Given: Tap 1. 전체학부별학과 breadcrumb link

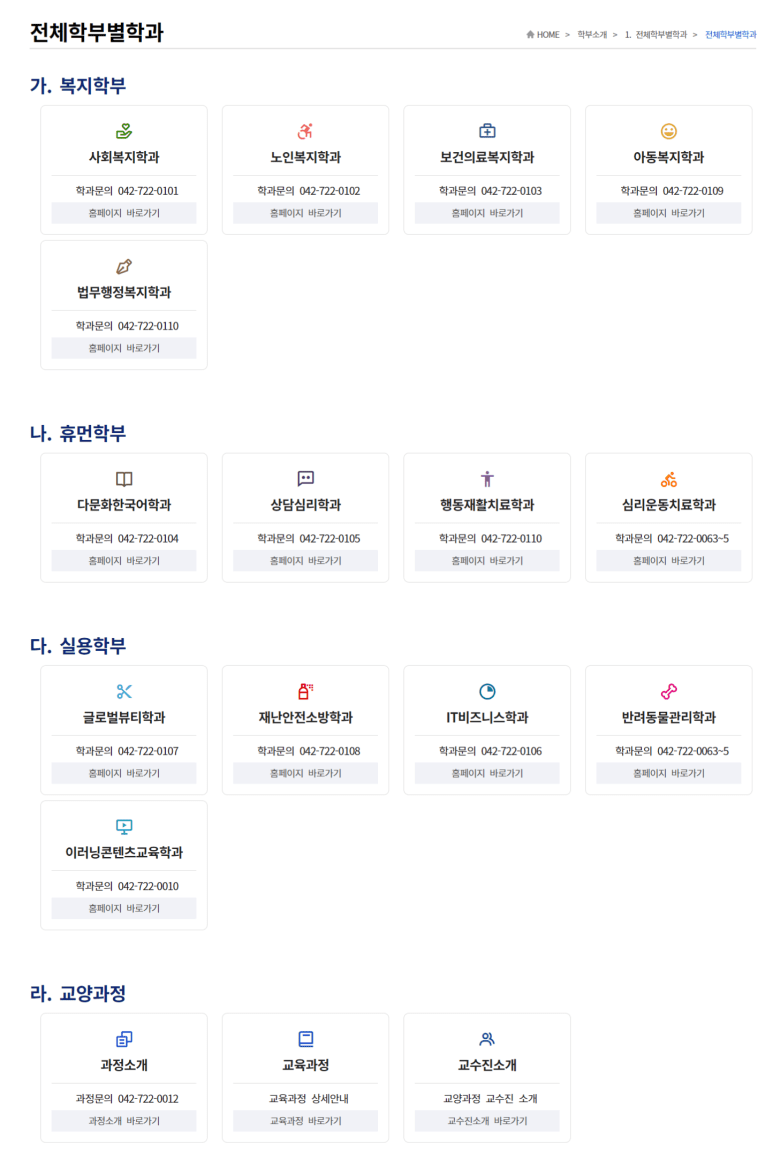Looking at the screenshot, I should point(656,35).
